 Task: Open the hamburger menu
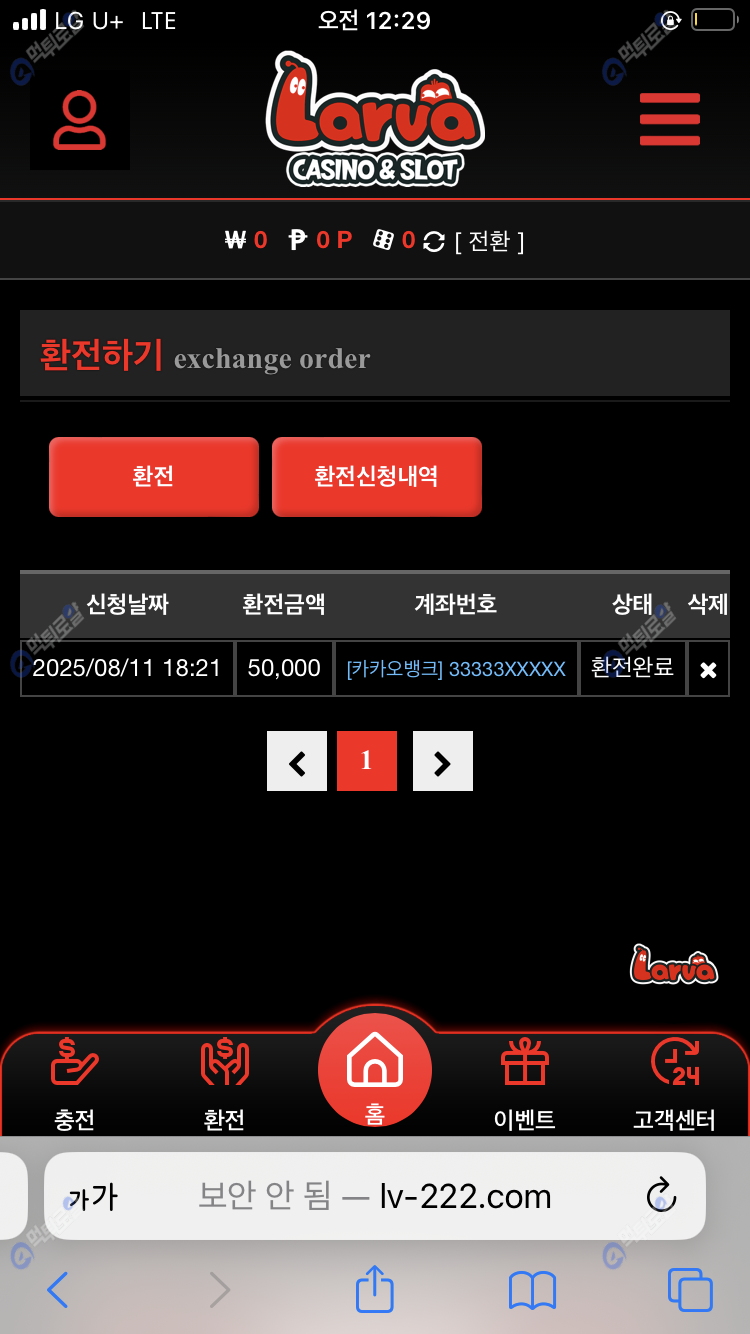[x=669, y=119]
